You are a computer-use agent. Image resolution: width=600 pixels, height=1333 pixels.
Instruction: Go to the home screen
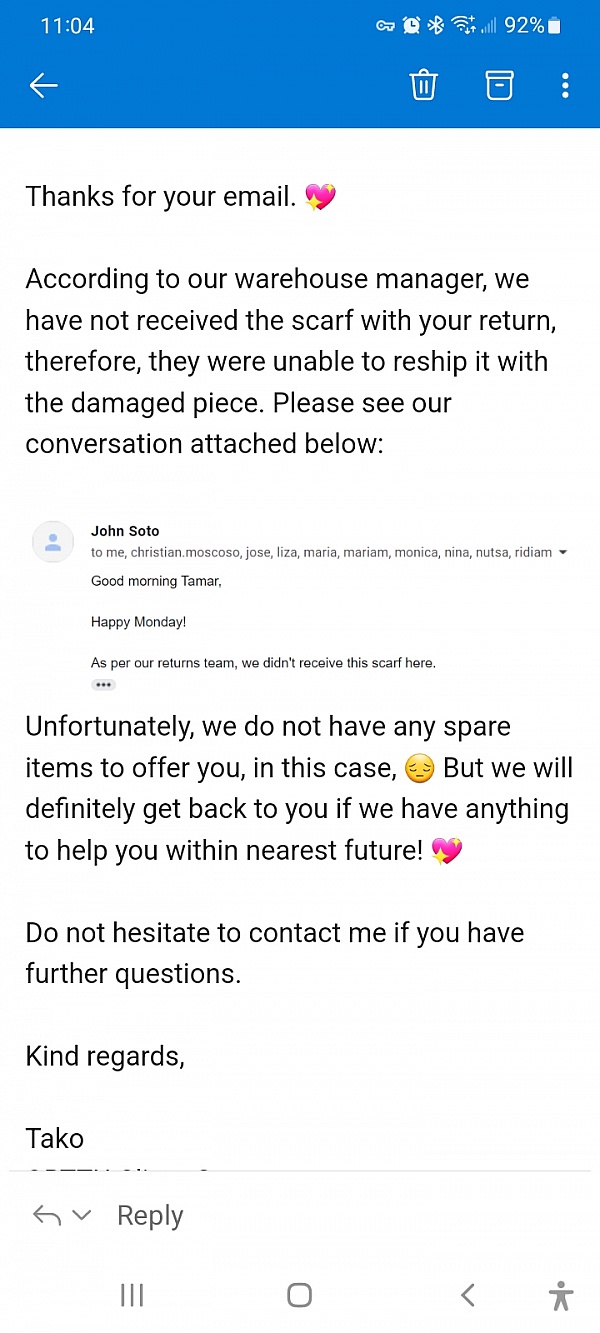coord(299,1295)
